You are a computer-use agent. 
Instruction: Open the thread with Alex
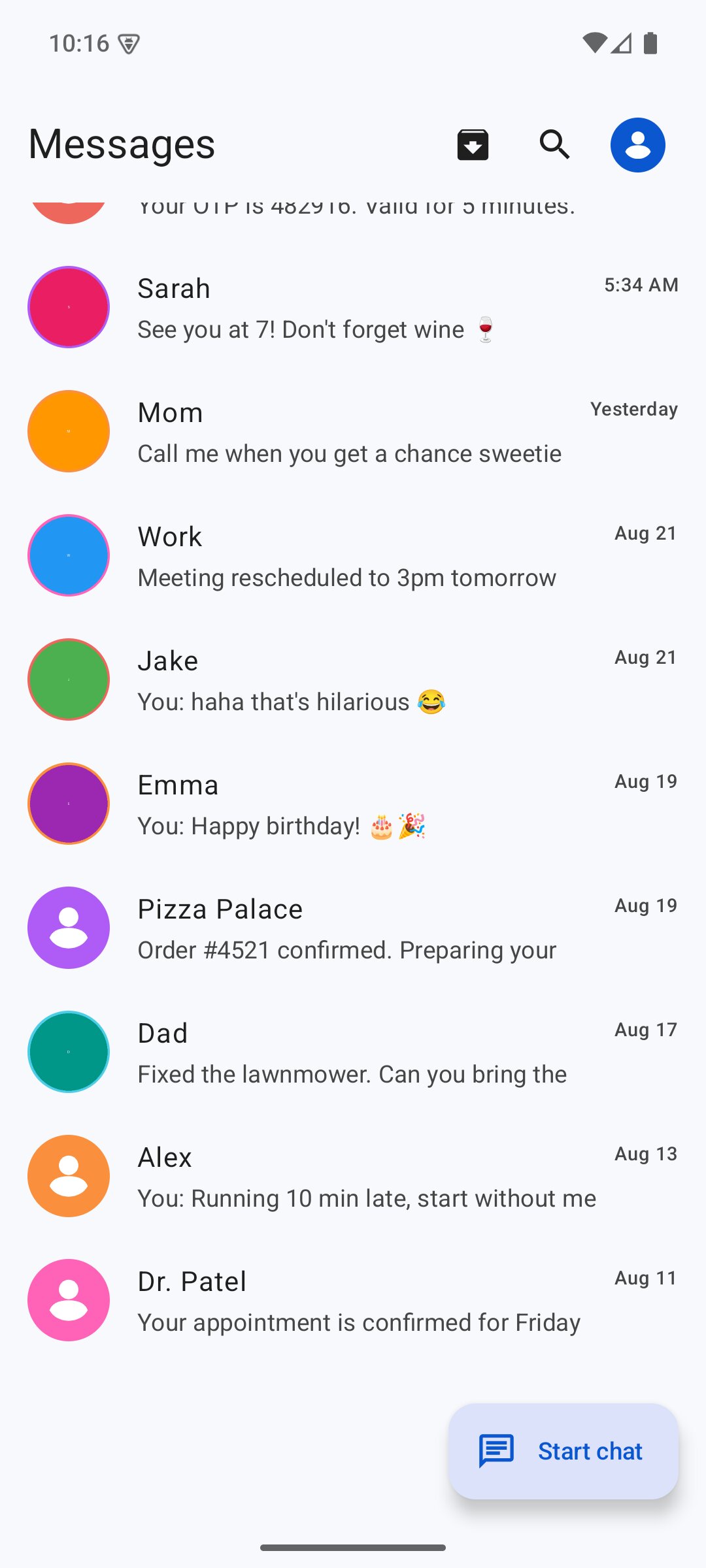pos(353,1176)
